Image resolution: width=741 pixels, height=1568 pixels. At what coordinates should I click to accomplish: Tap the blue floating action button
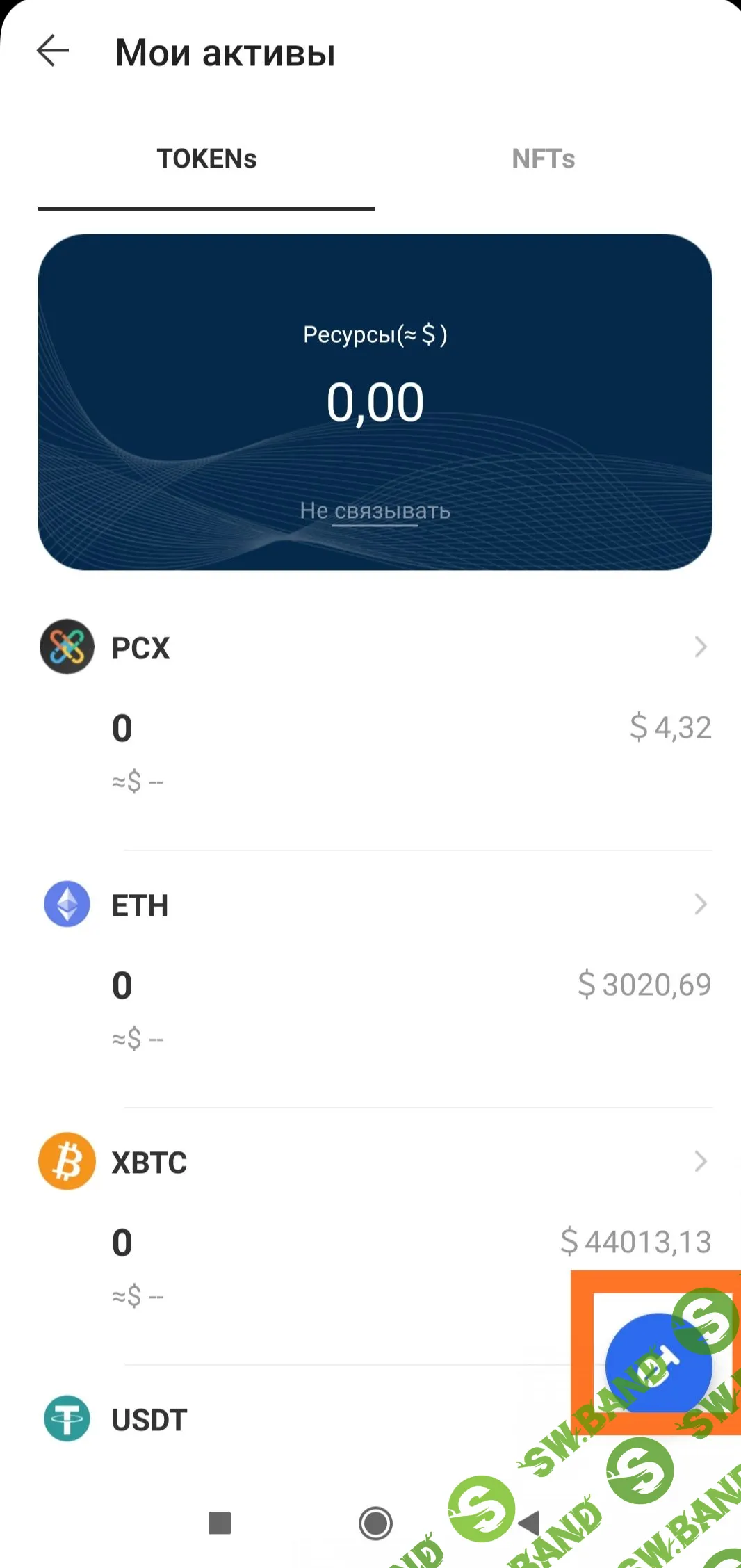point(658,1366)
